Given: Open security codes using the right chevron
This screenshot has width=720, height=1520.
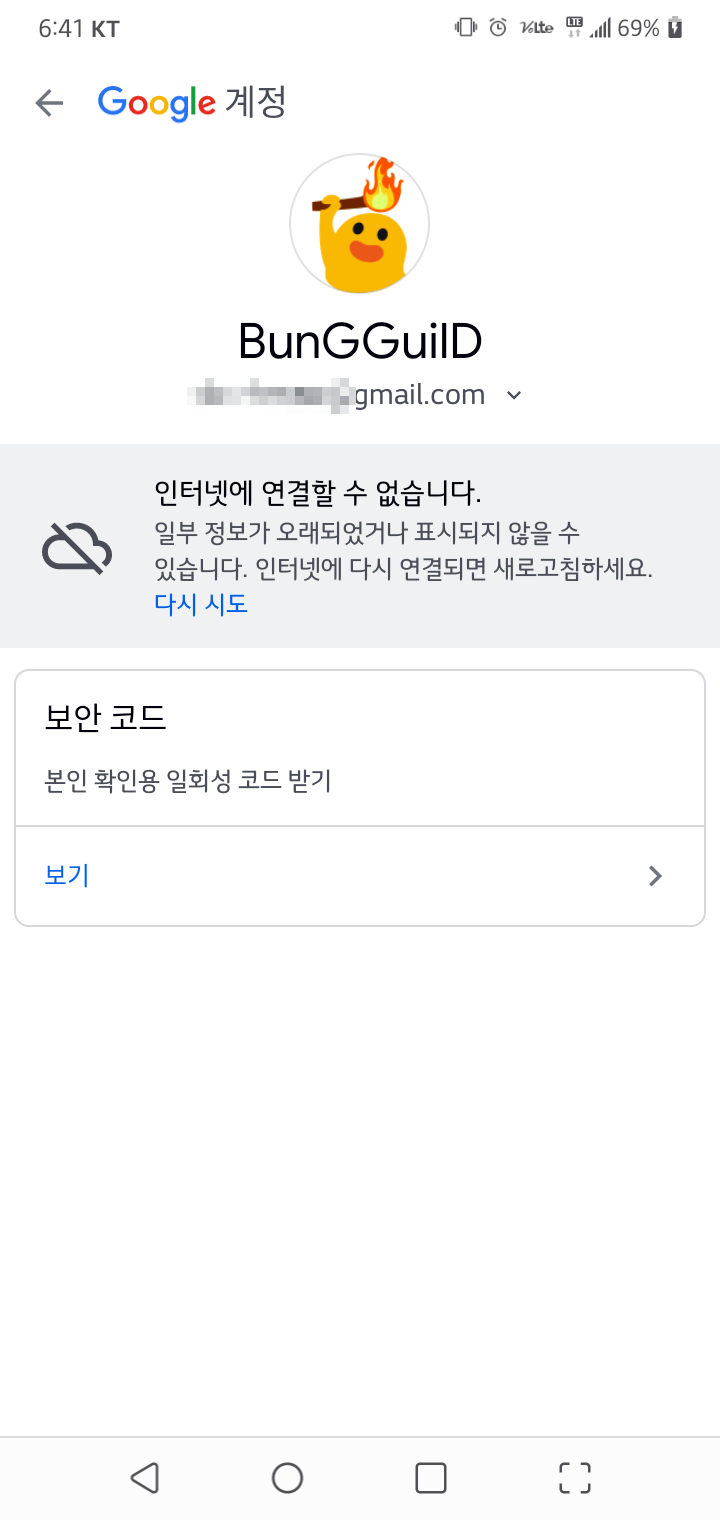Looking at the screenshot, I should pos(655,875).
